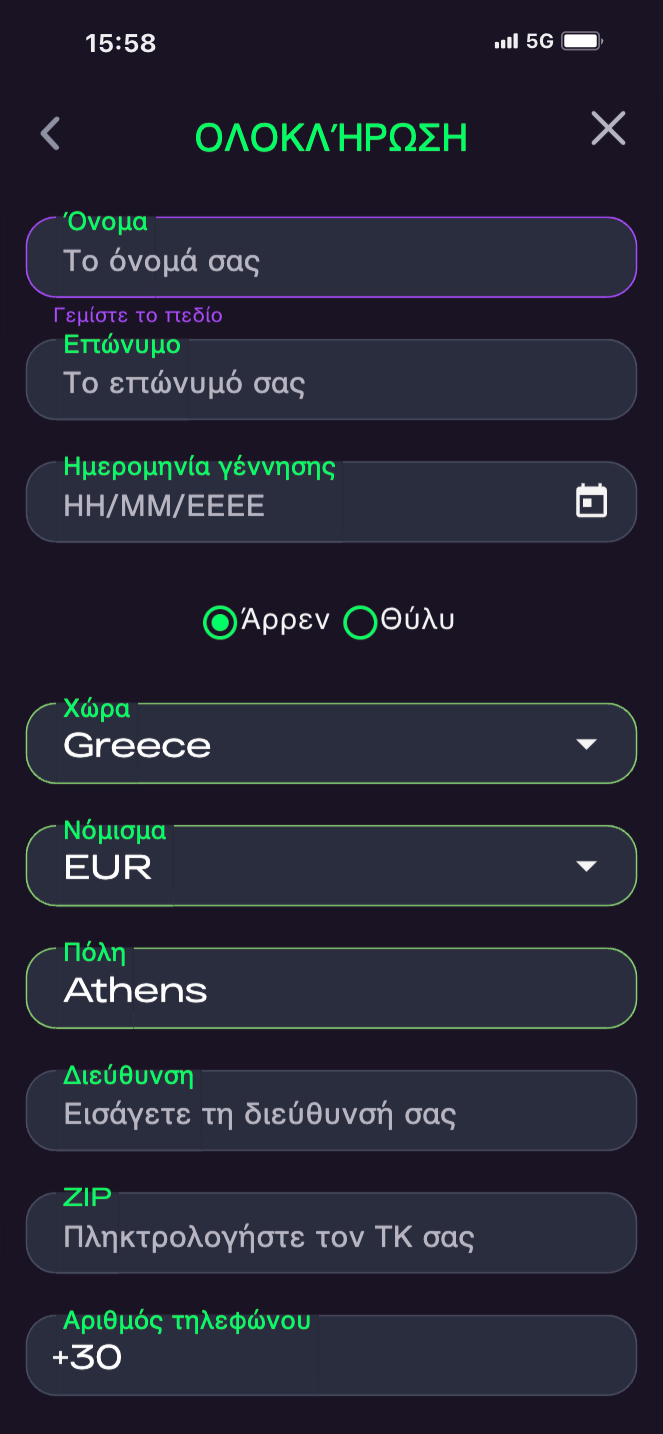Focus the ZIP postal code field
Viewport: 663px width, 1434px height.
click(330, 1237)
